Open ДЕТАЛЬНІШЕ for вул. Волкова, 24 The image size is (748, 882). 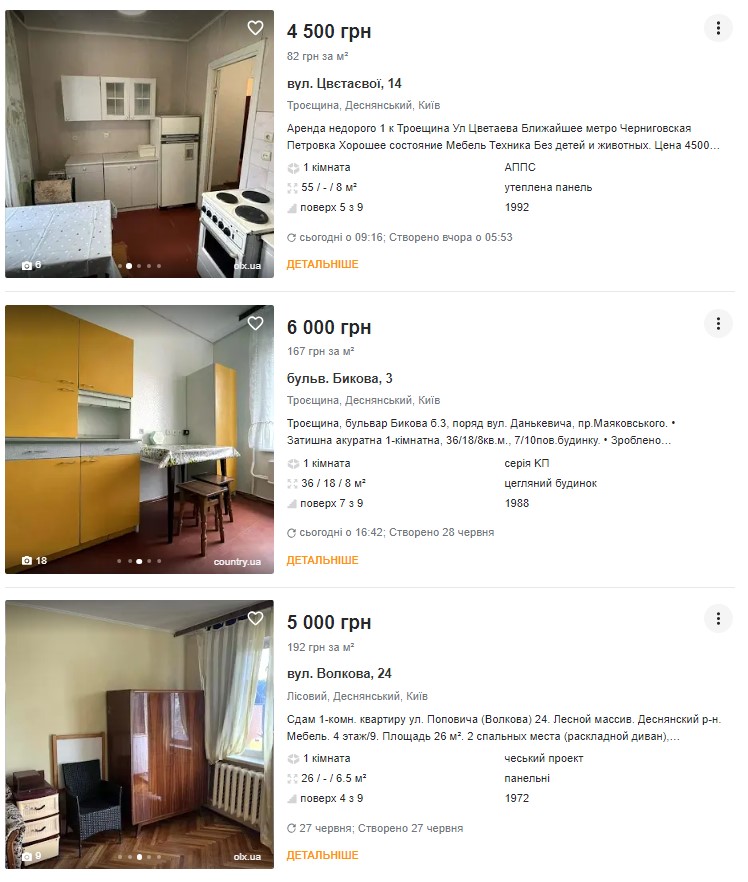click(322, 856)
